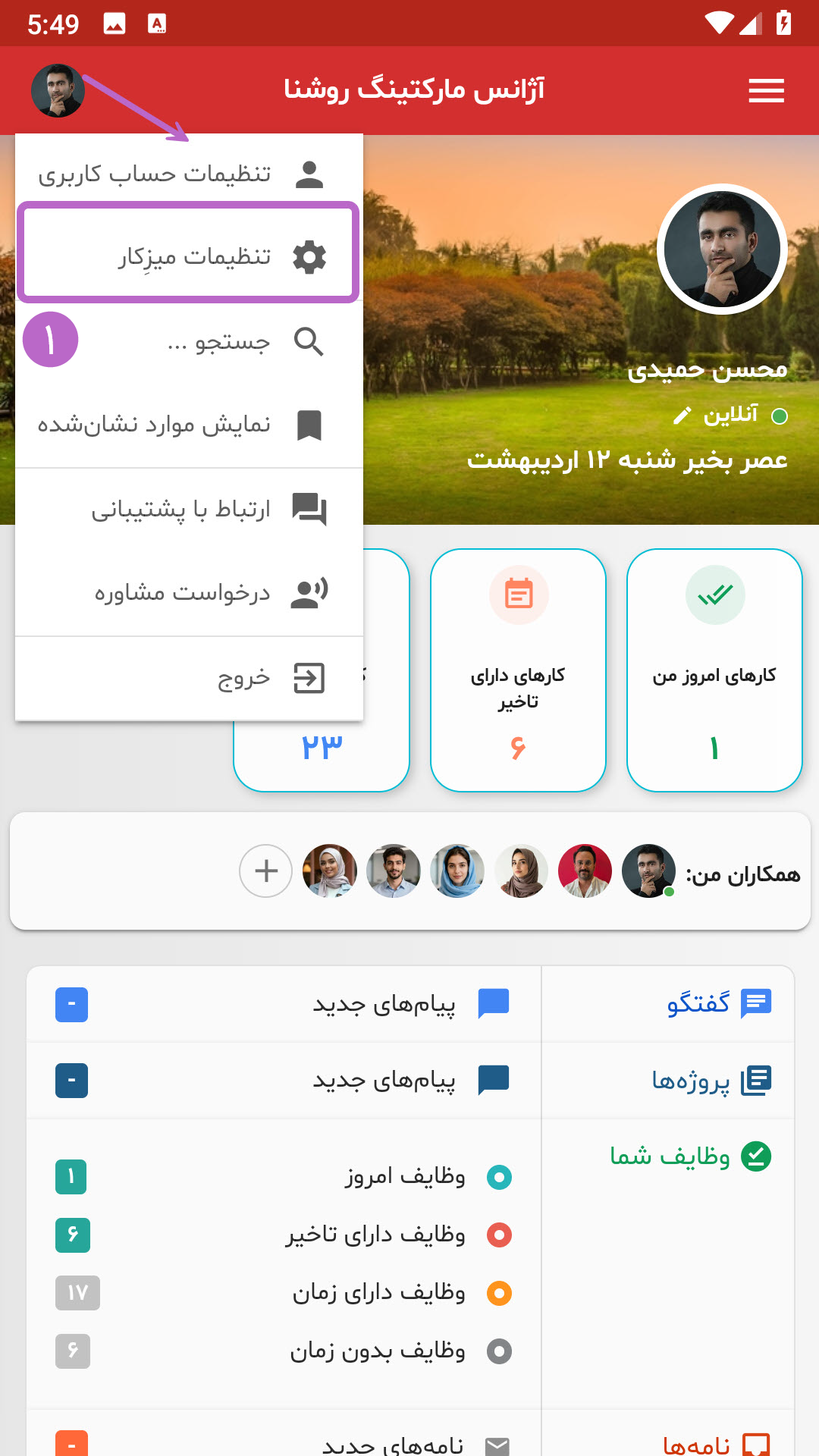
Task: View the وظایف امروز row
Action: [284, 1177]
